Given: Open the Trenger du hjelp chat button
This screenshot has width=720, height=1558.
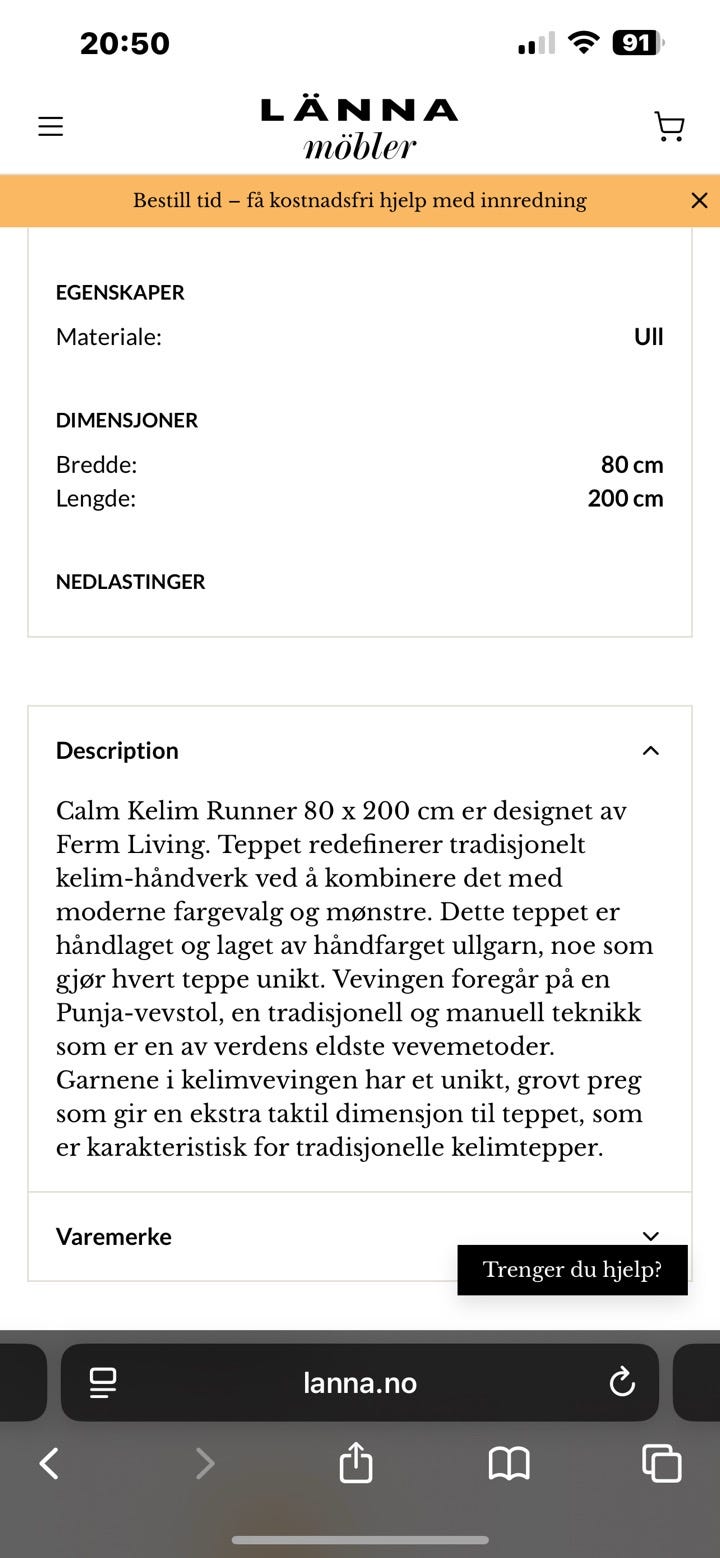Looking at the screenshot, I should (571, 1269).
